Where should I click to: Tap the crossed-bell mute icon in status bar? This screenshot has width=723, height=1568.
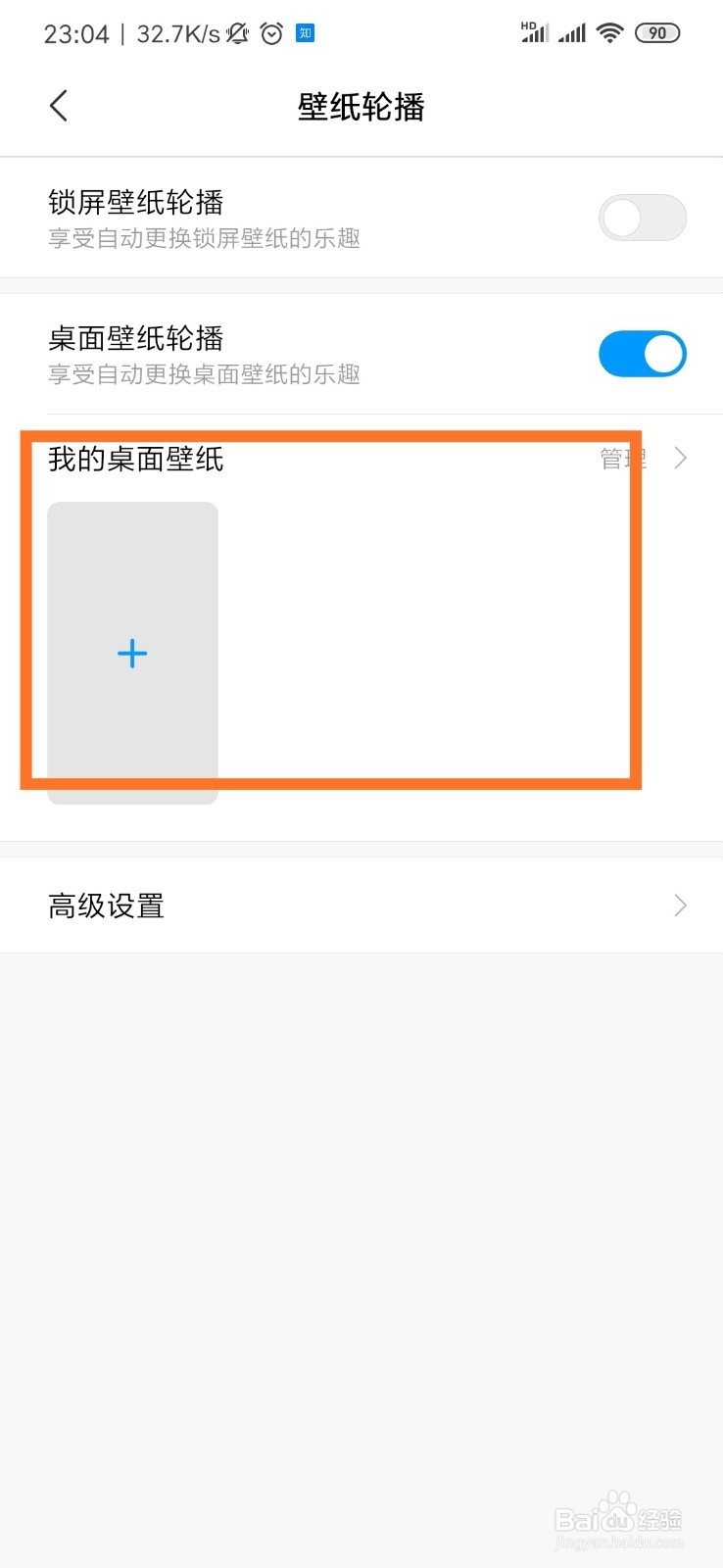[236, 32]
